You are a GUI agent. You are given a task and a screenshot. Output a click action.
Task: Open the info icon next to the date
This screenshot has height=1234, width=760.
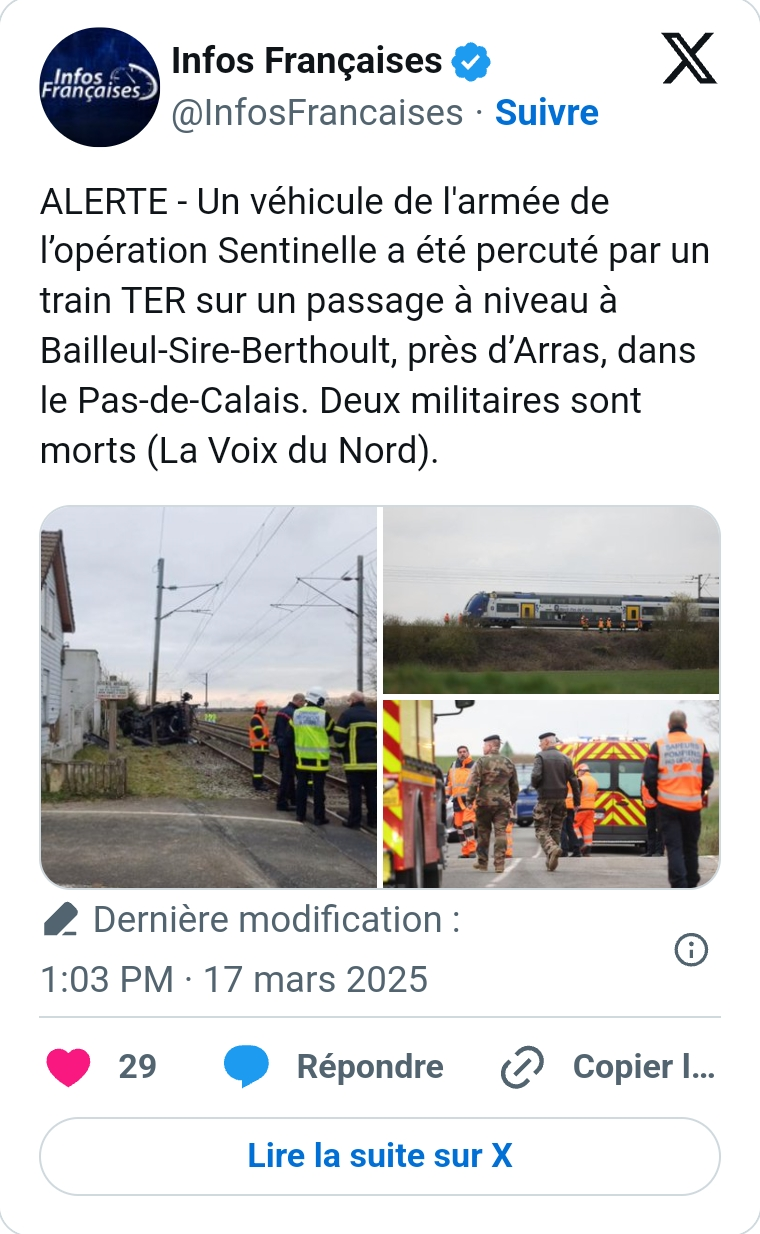pos(692,950)
